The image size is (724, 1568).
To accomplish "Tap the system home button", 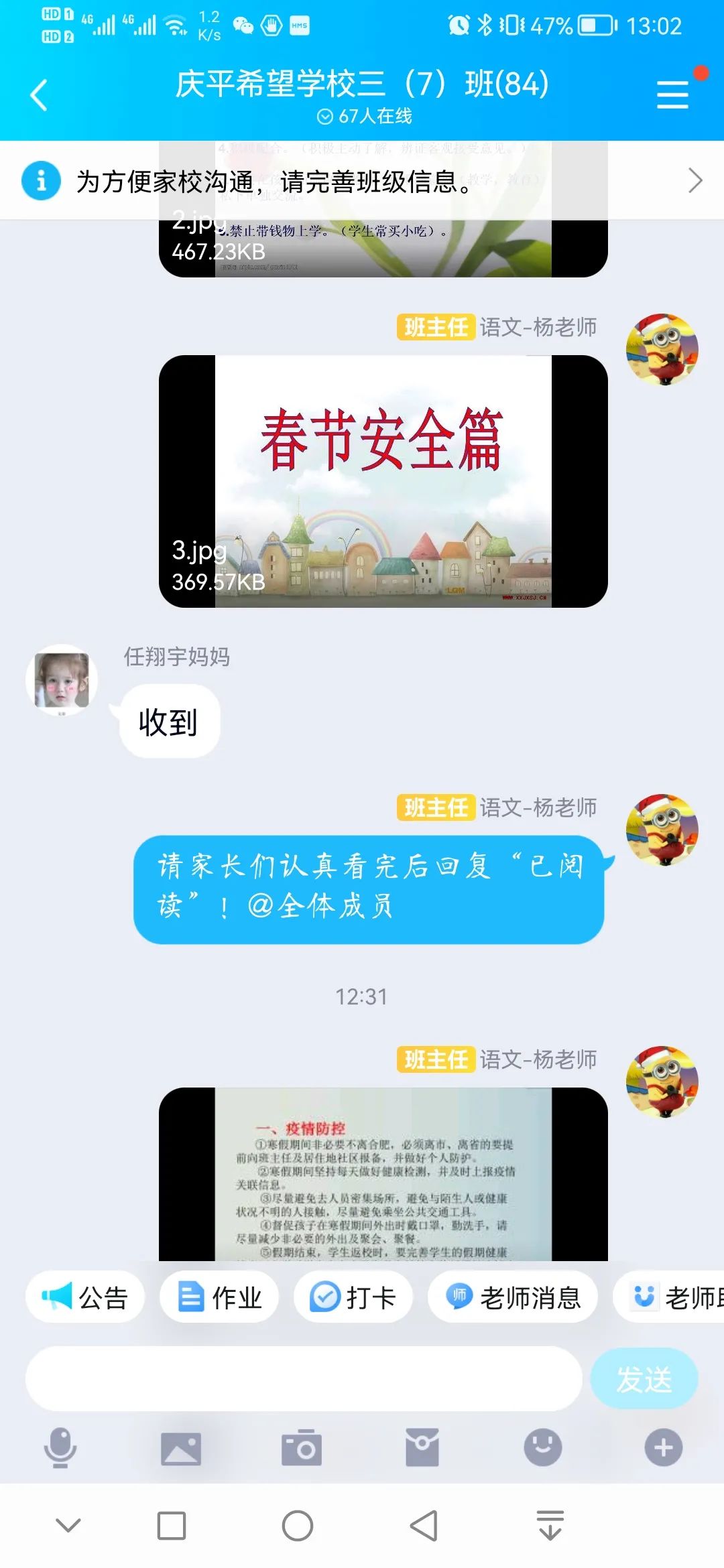I will [x=298, y=1526].
